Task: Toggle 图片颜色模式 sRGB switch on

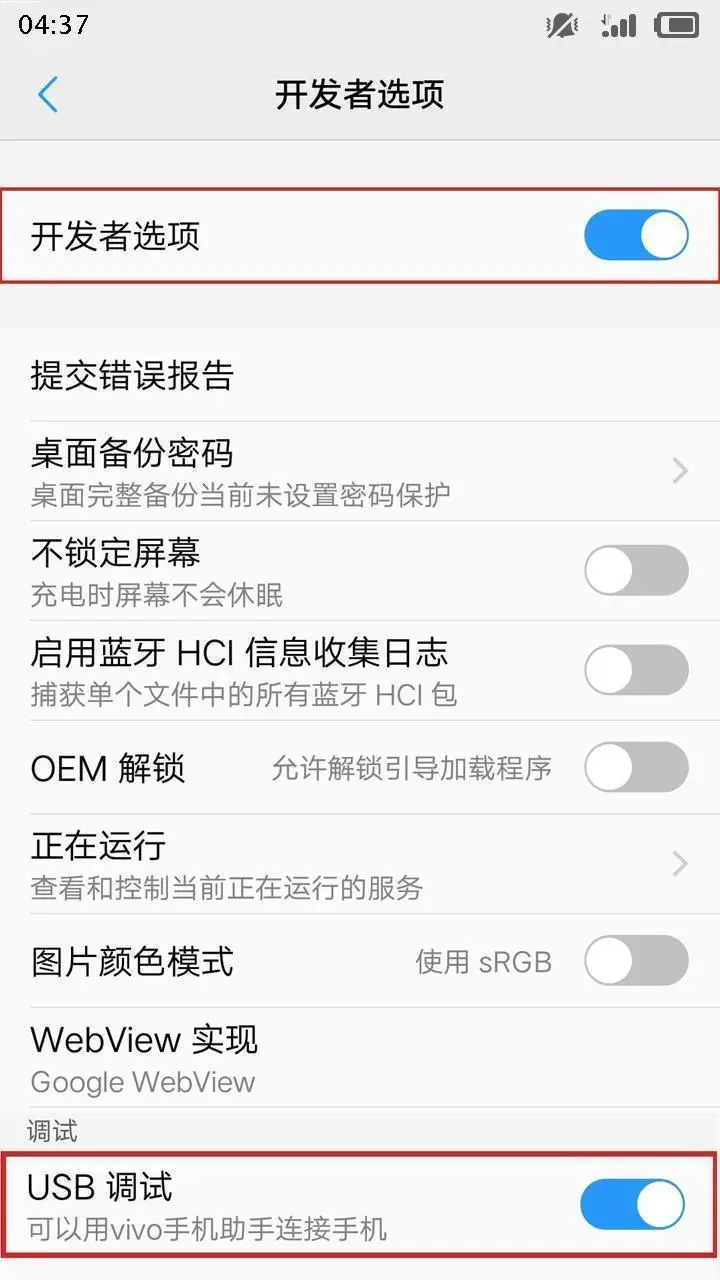Action: (x=636, y=961)
